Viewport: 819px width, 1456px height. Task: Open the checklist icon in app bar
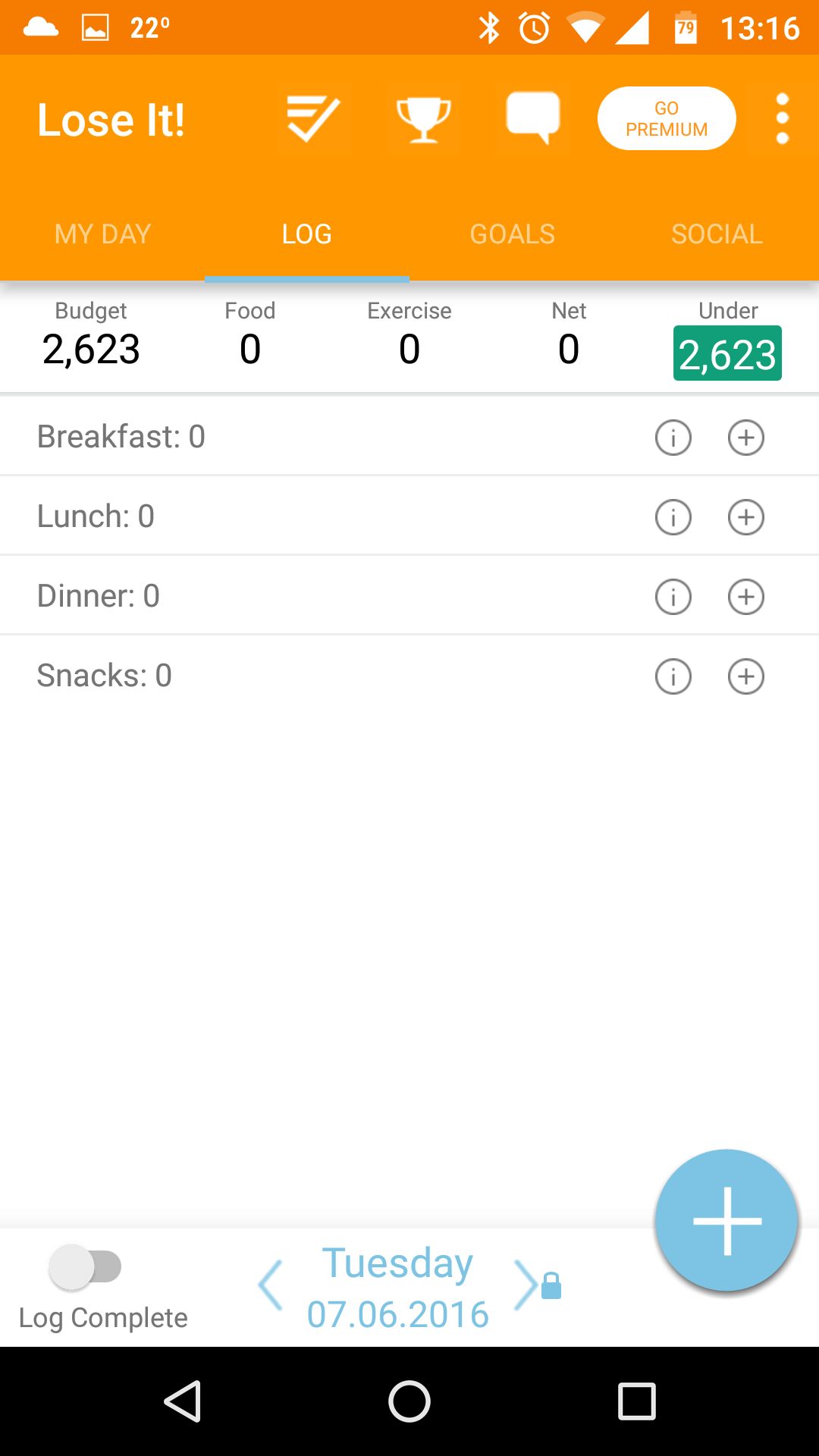click(x=313, y=119)
